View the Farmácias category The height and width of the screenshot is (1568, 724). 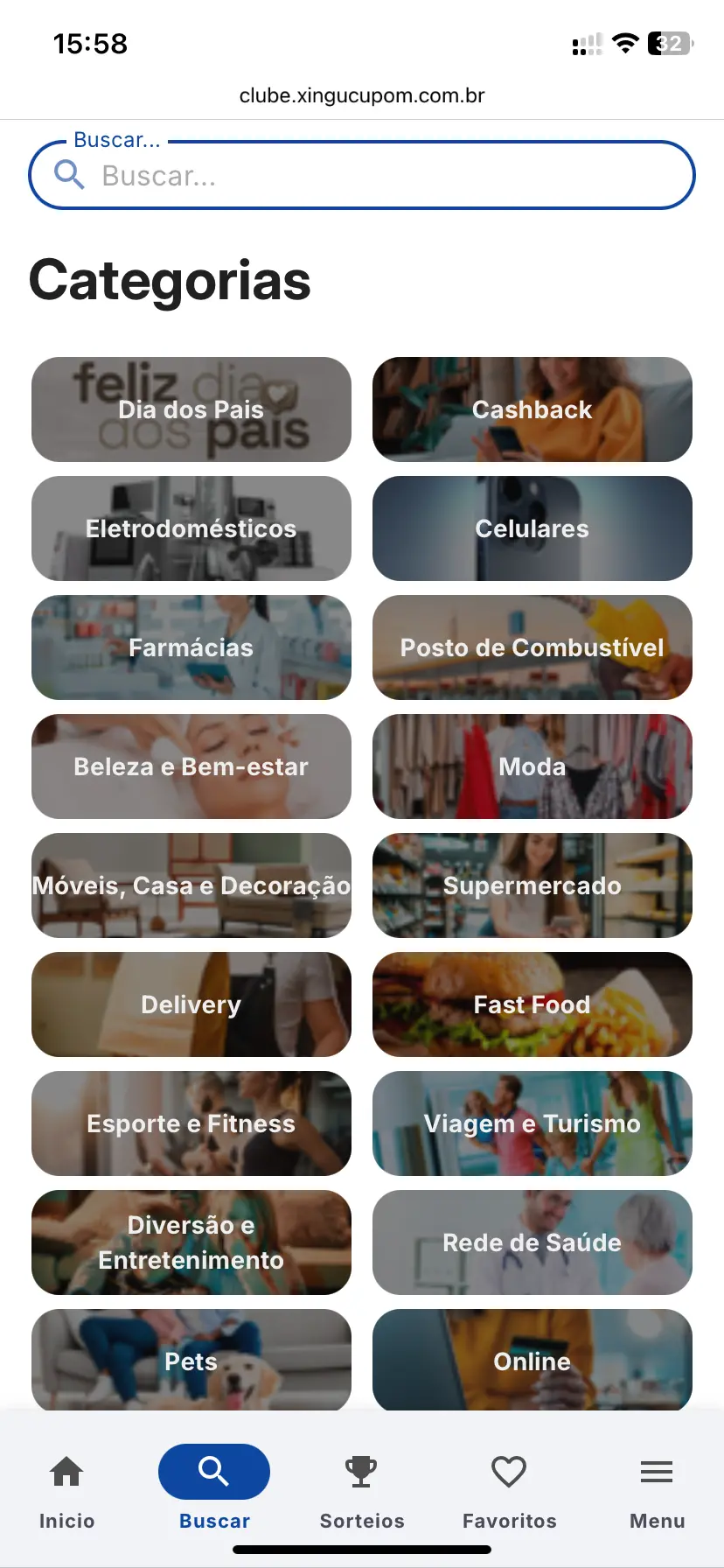coord(191,647)
